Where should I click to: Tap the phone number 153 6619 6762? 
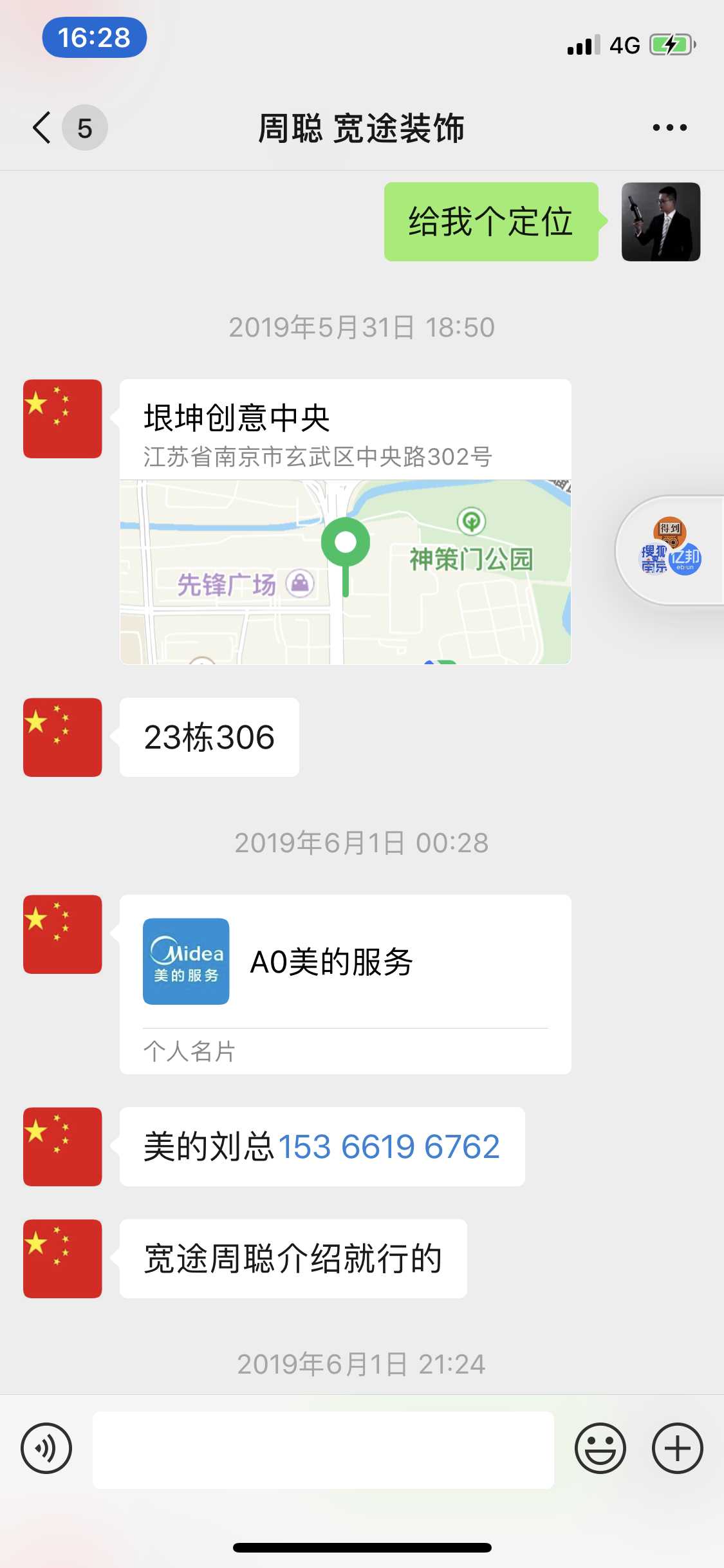click(389, 1146)
